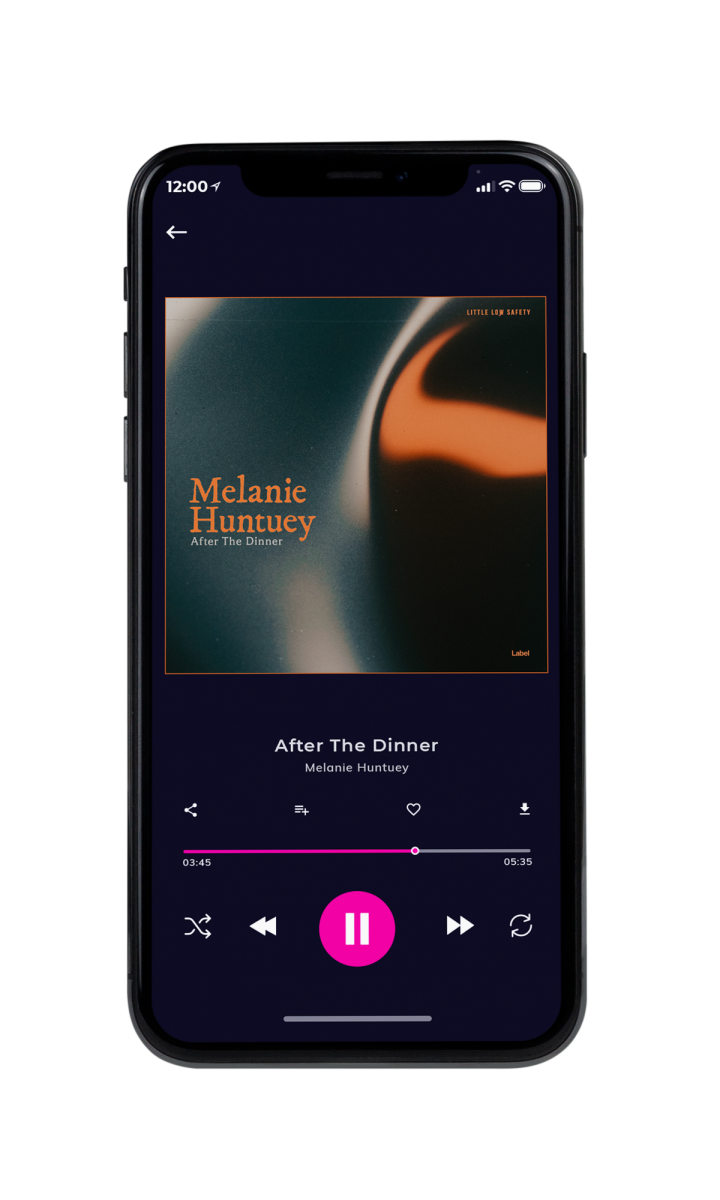
Task: Like the song with the heart icon
Action: (x=413, y=810)
